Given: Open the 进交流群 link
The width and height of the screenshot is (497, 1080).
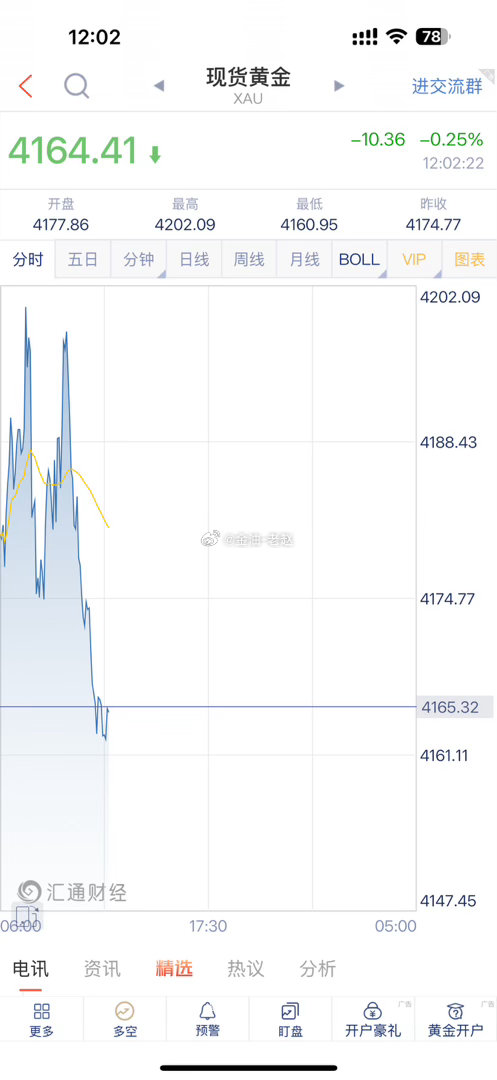Looking at the screenshot, I should [447, 86].
